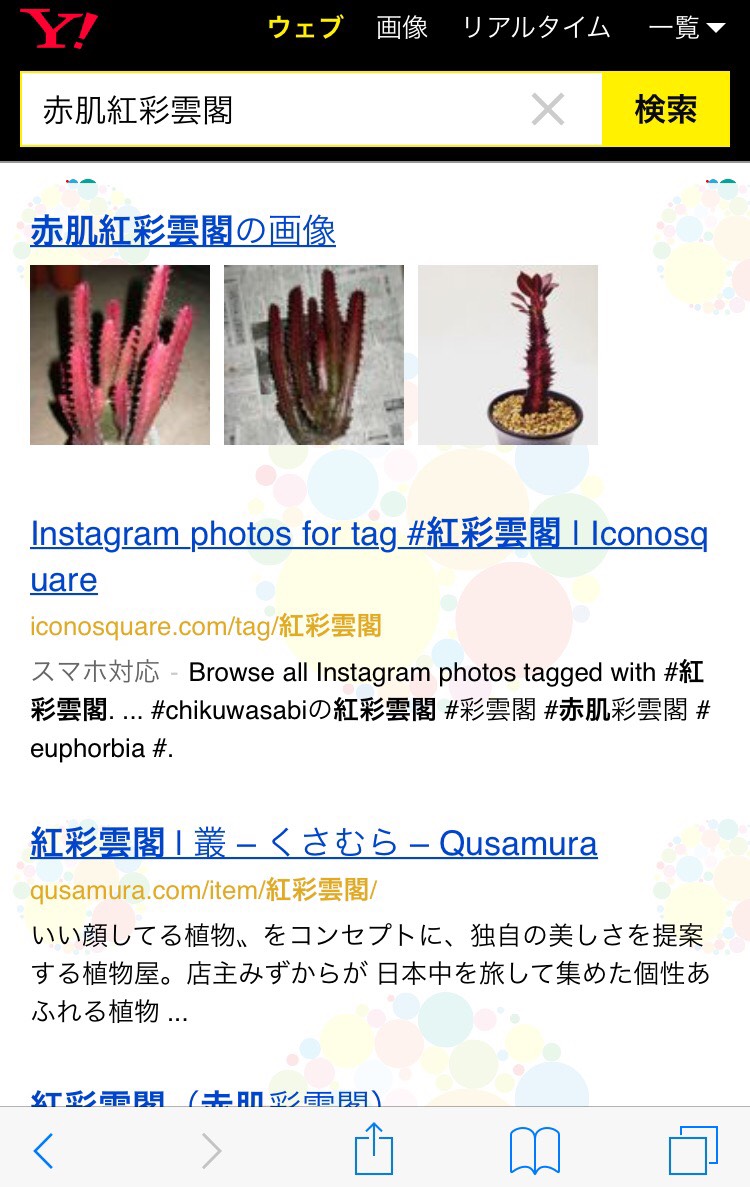Viewport: 750px width, 1187px height.
Task: Open the second image on newspaper background
Action: coord(314,355)
